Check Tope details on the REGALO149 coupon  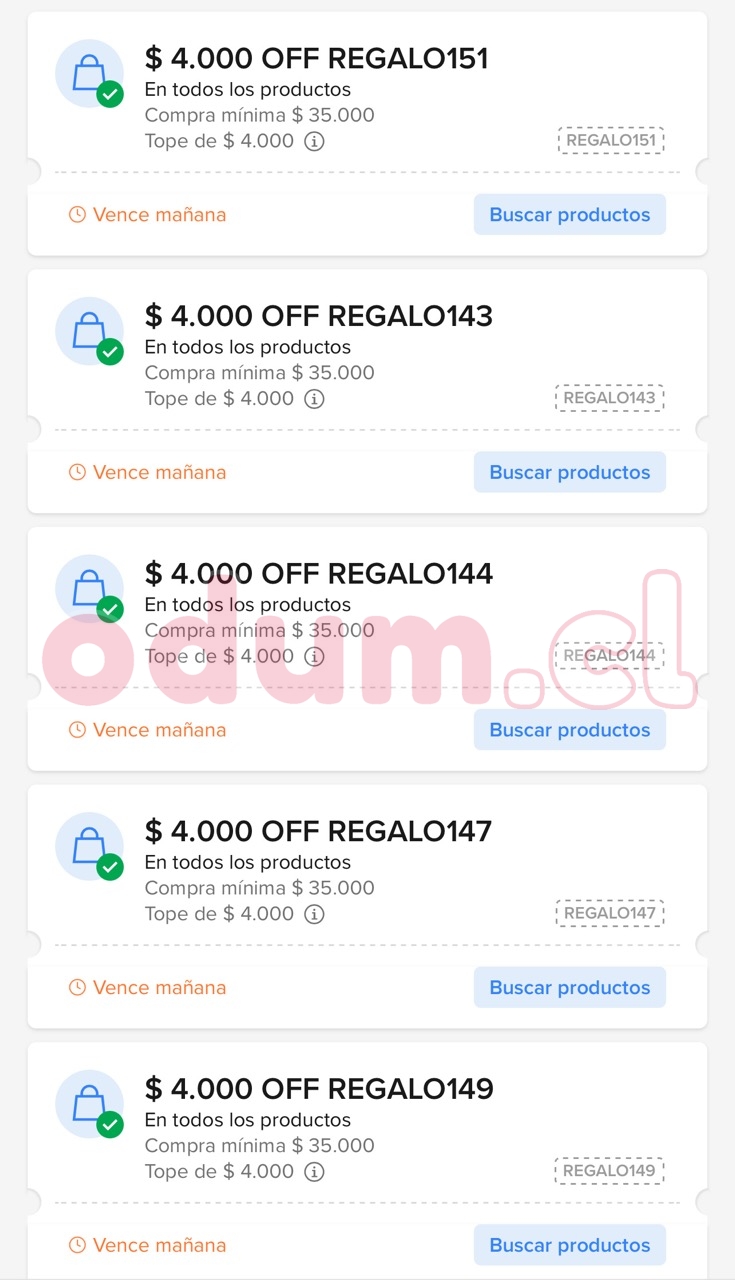pos(314,1172)
